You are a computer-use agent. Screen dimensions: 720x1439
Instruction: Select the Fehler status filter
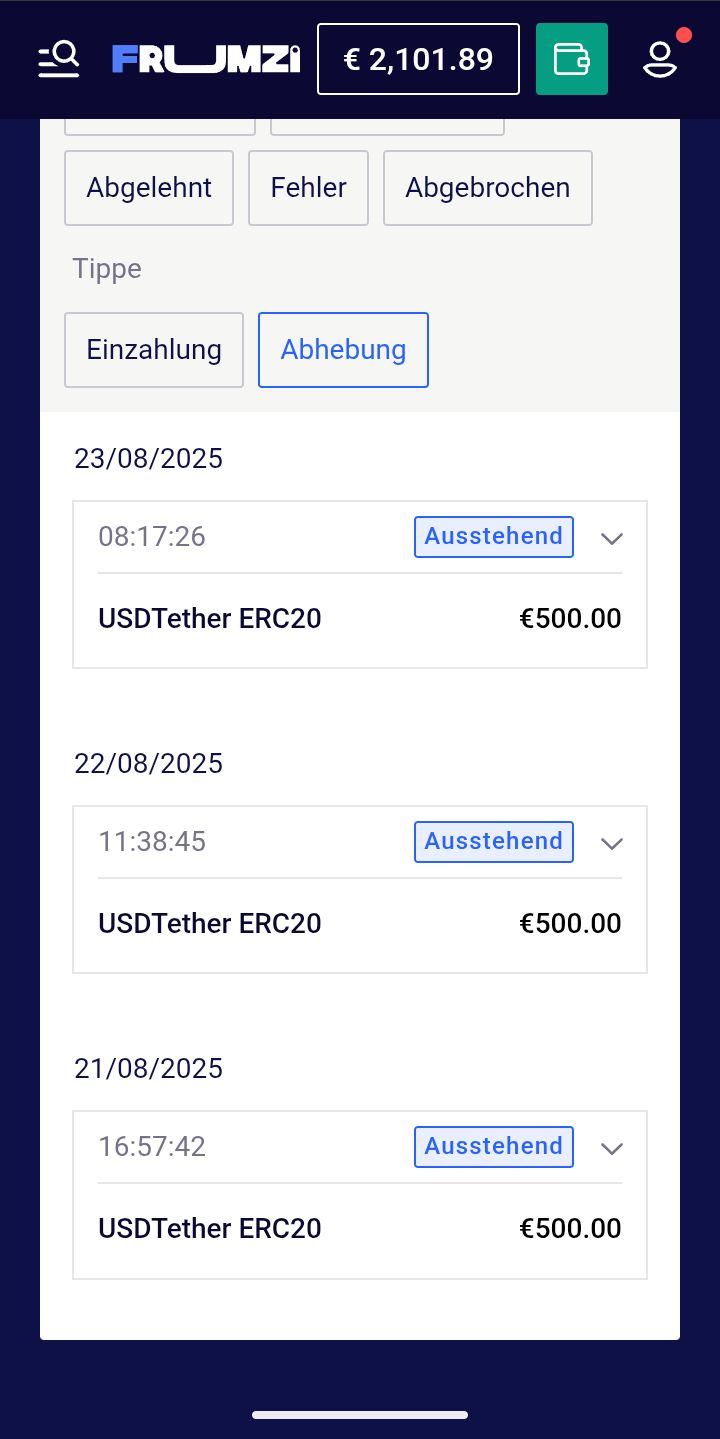pos(308,188)
